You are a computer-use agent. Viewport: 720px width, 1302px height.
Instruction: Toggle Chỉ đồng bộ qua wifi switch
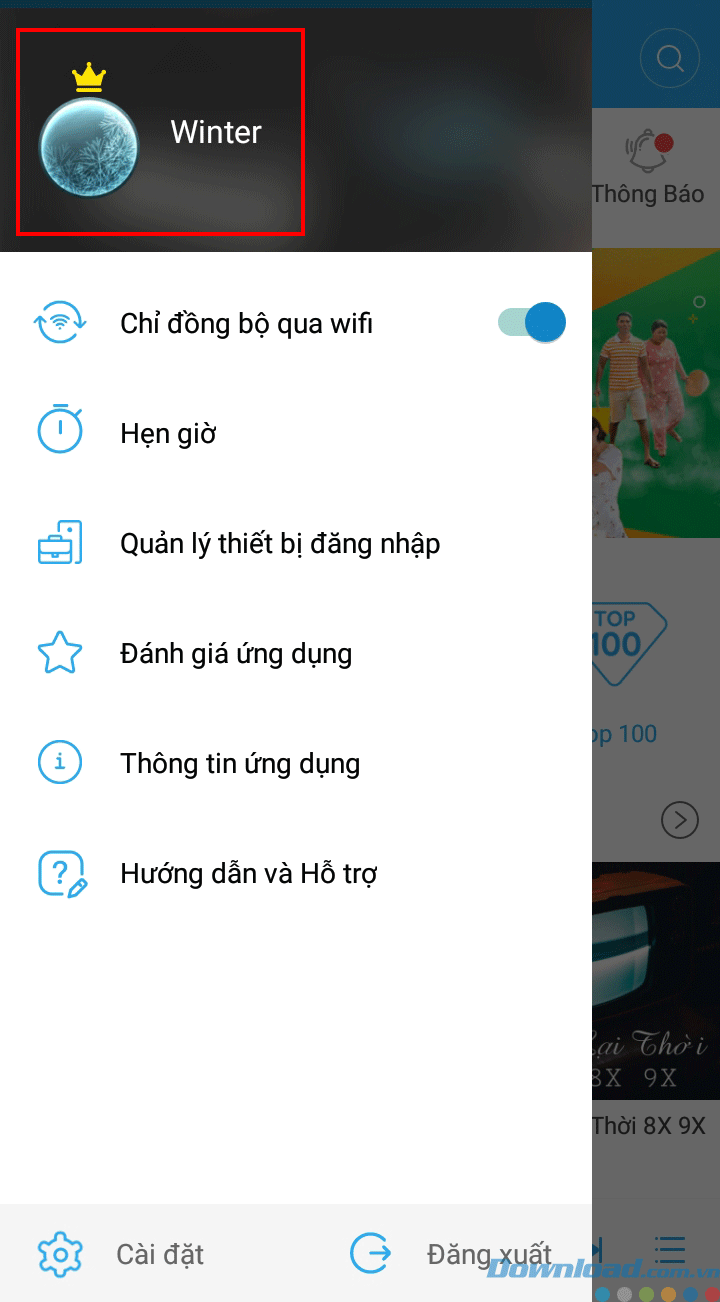pos(532,323)
